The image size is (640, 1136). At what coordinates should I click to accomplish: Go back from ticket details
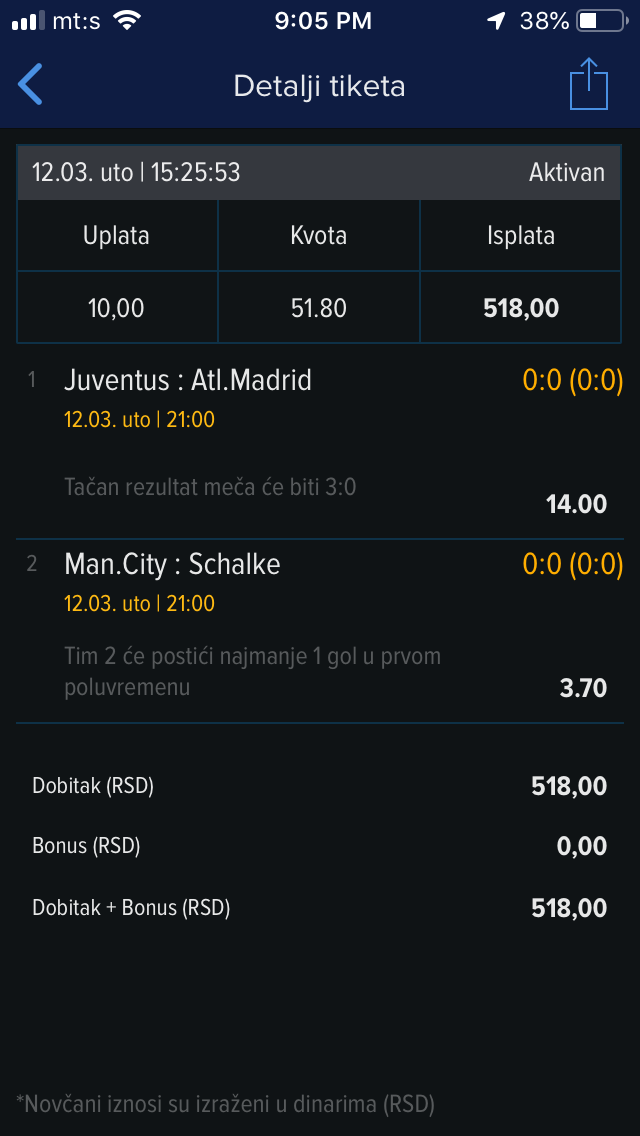click(31, 85)
